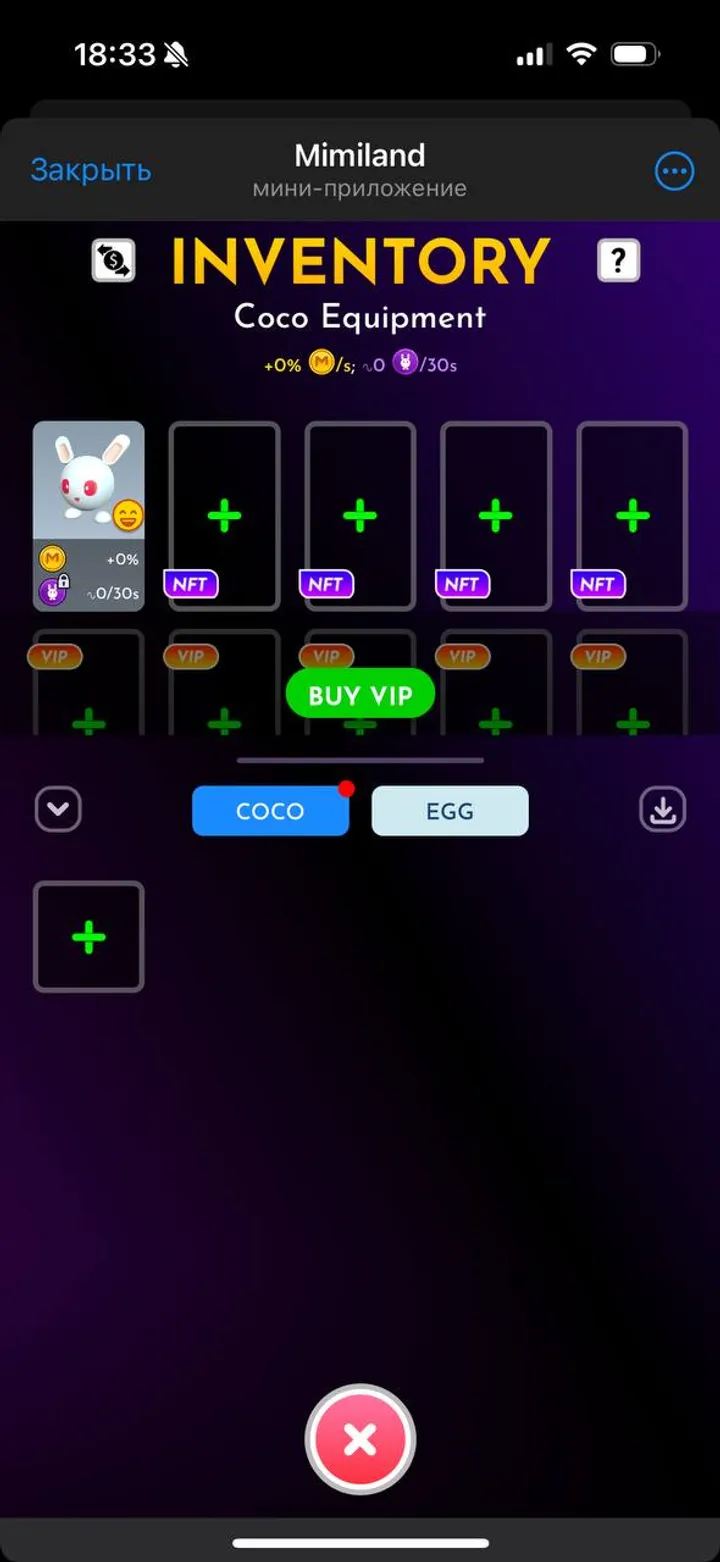Open the rightmost NFT slot with plus sign
Viewport: 720px width, 1562px height.
point(631,515)
